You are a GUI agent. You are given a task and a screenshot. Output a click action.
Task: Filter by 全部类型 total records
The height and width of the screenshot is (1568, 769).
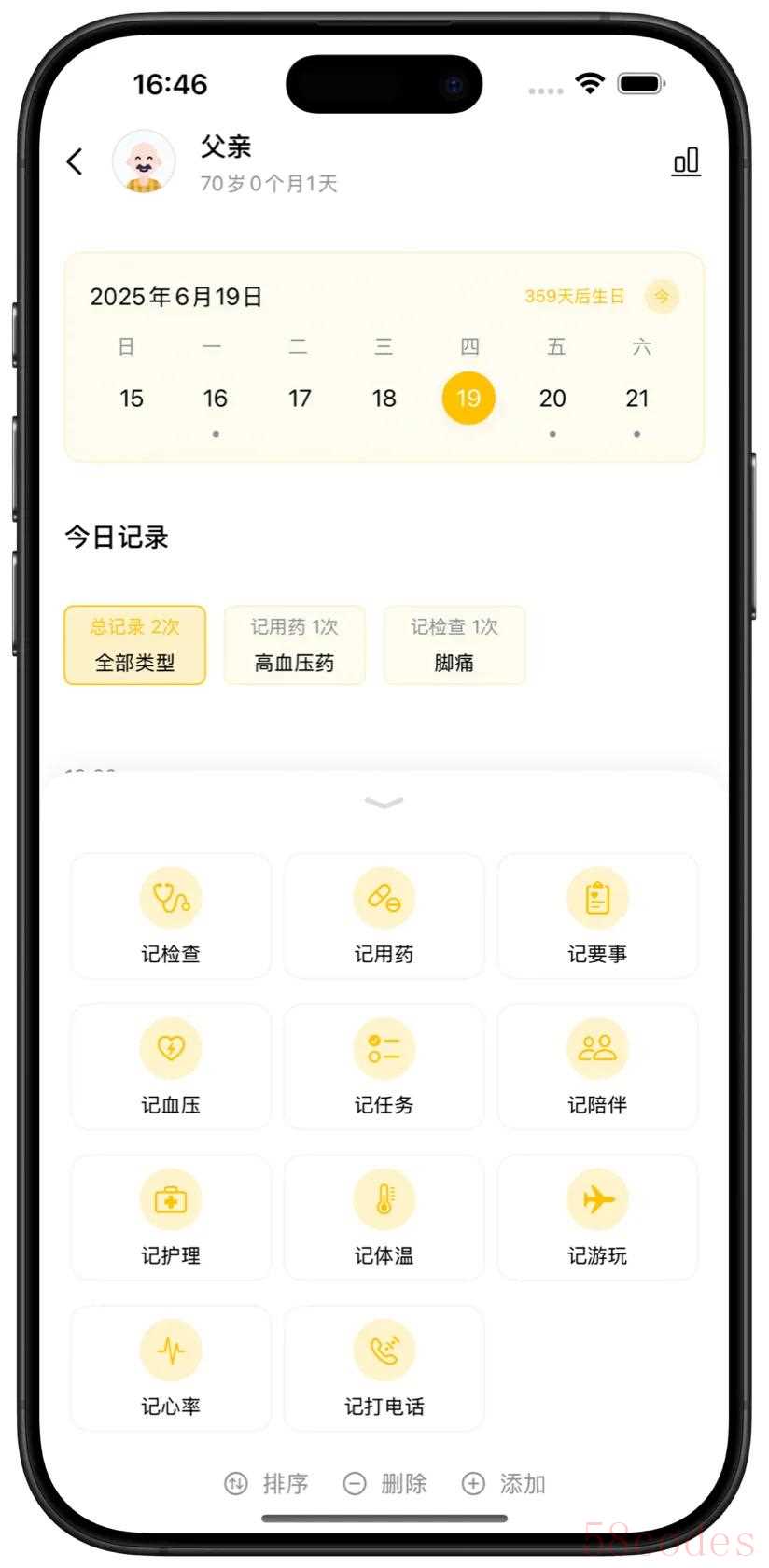click(x=135, y=645)
